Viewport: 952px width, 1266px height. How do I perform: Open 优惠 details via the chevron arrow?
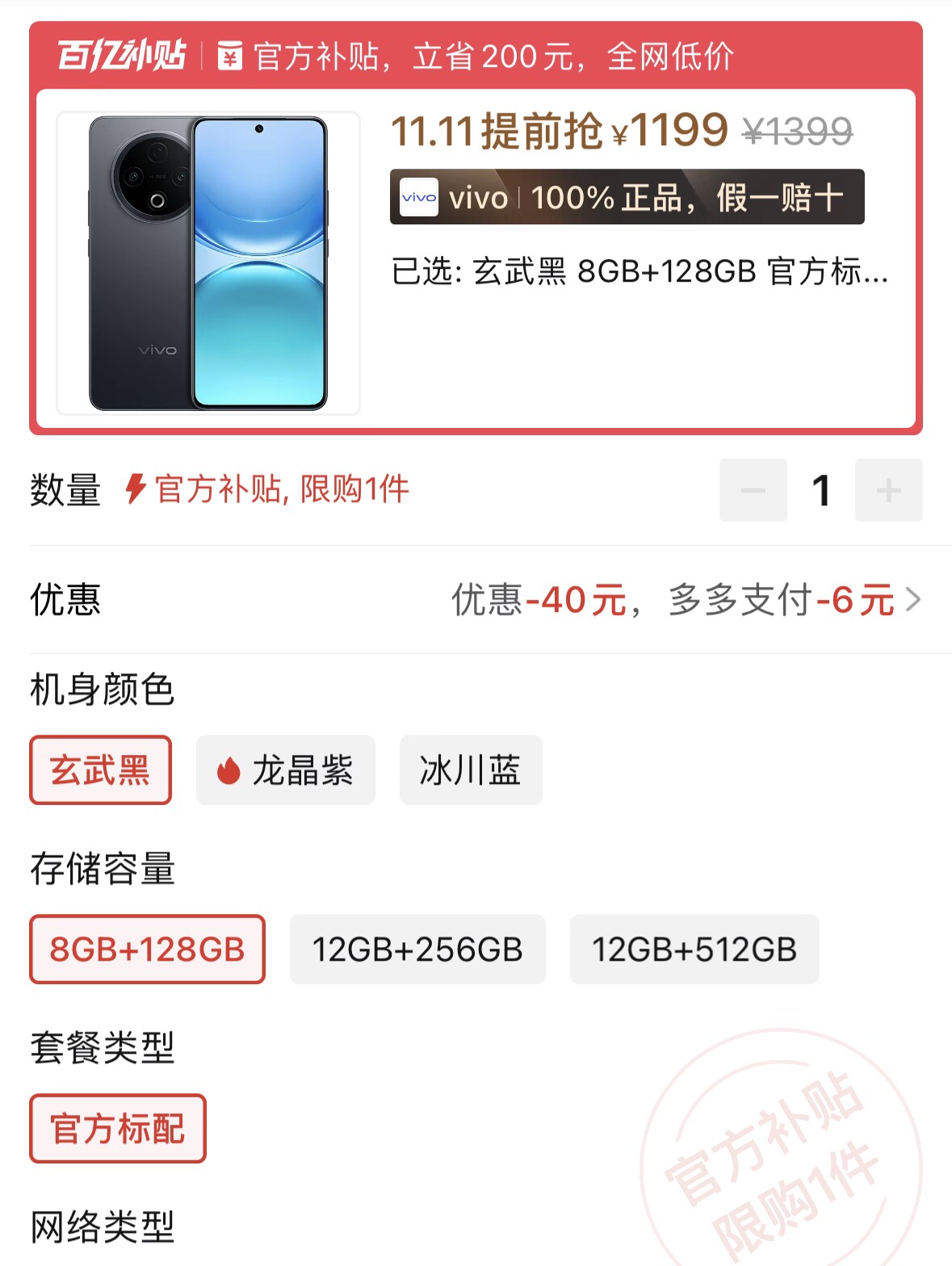point(915,599)
